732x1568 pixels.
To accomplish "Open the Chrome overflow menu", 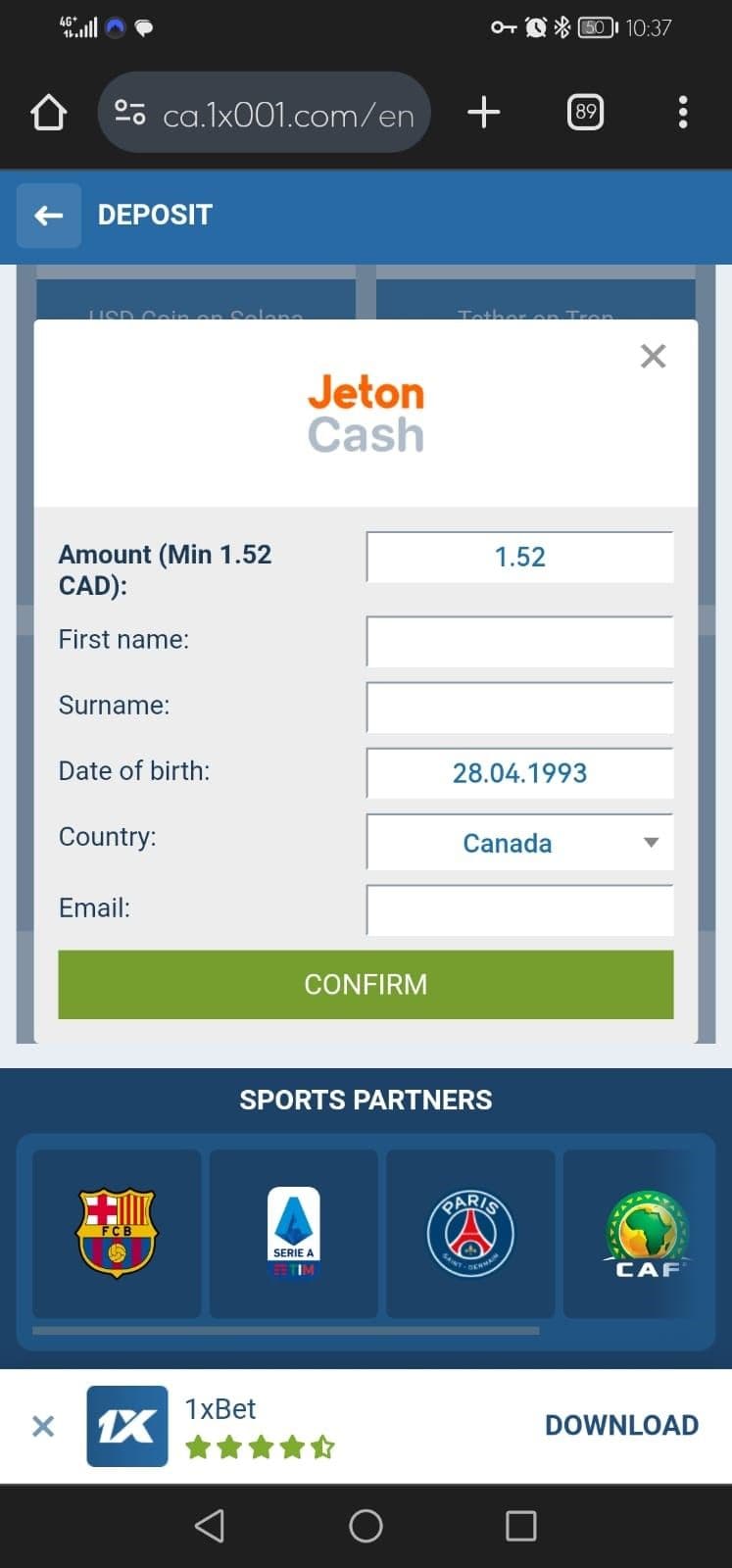I will coord(683,112).
